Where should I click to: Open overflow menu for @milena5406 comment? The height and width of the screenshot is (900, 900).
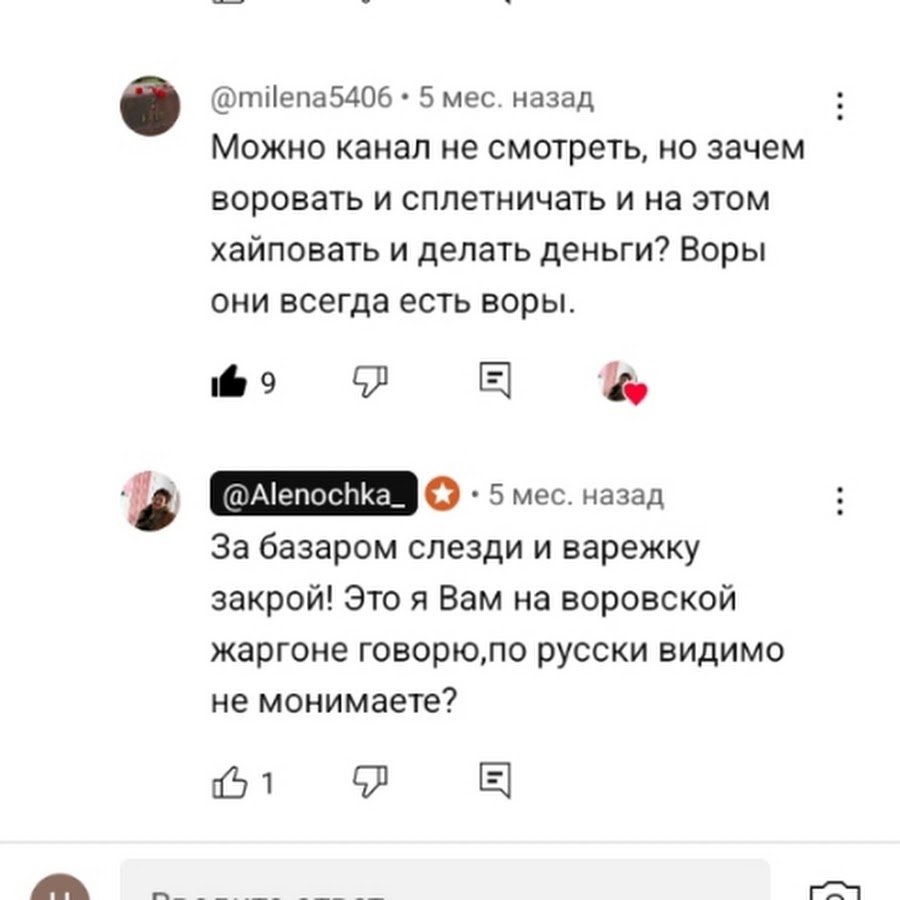click(x=840, y=105)
